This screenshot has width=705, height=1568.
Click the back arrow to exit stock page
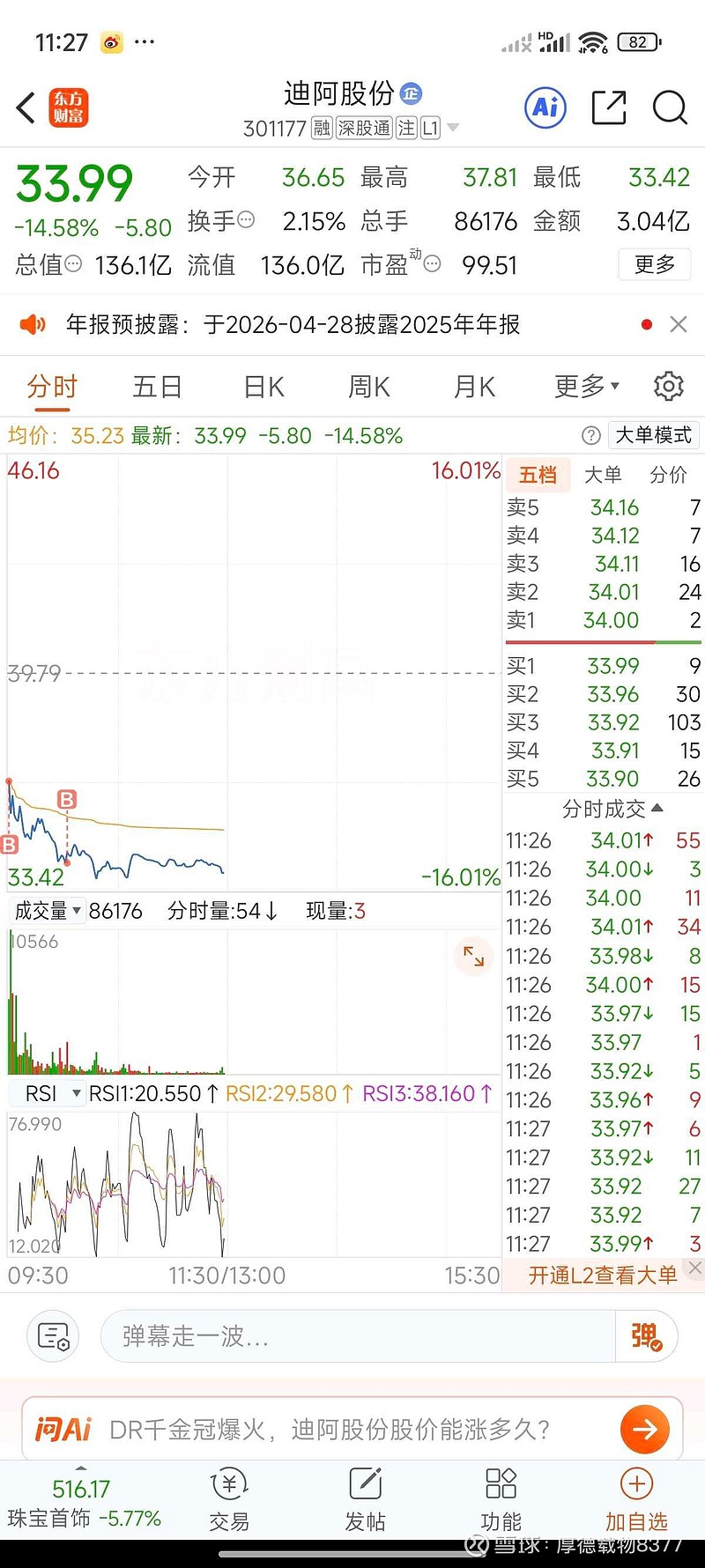click(x=25, y=106)
